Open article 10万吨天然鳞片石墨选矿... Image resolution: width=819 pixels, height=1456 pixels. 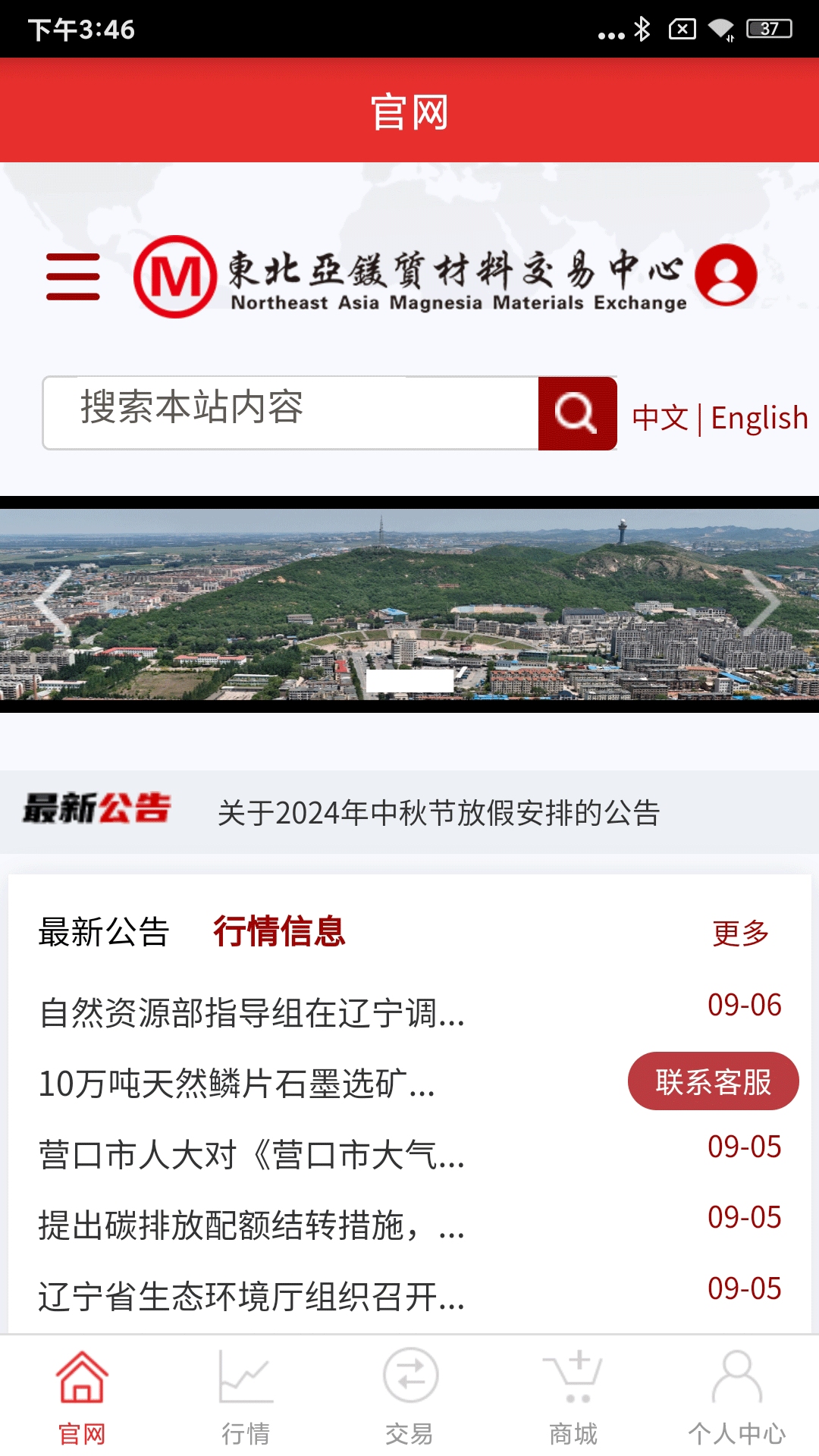[x=237, y=1084]
